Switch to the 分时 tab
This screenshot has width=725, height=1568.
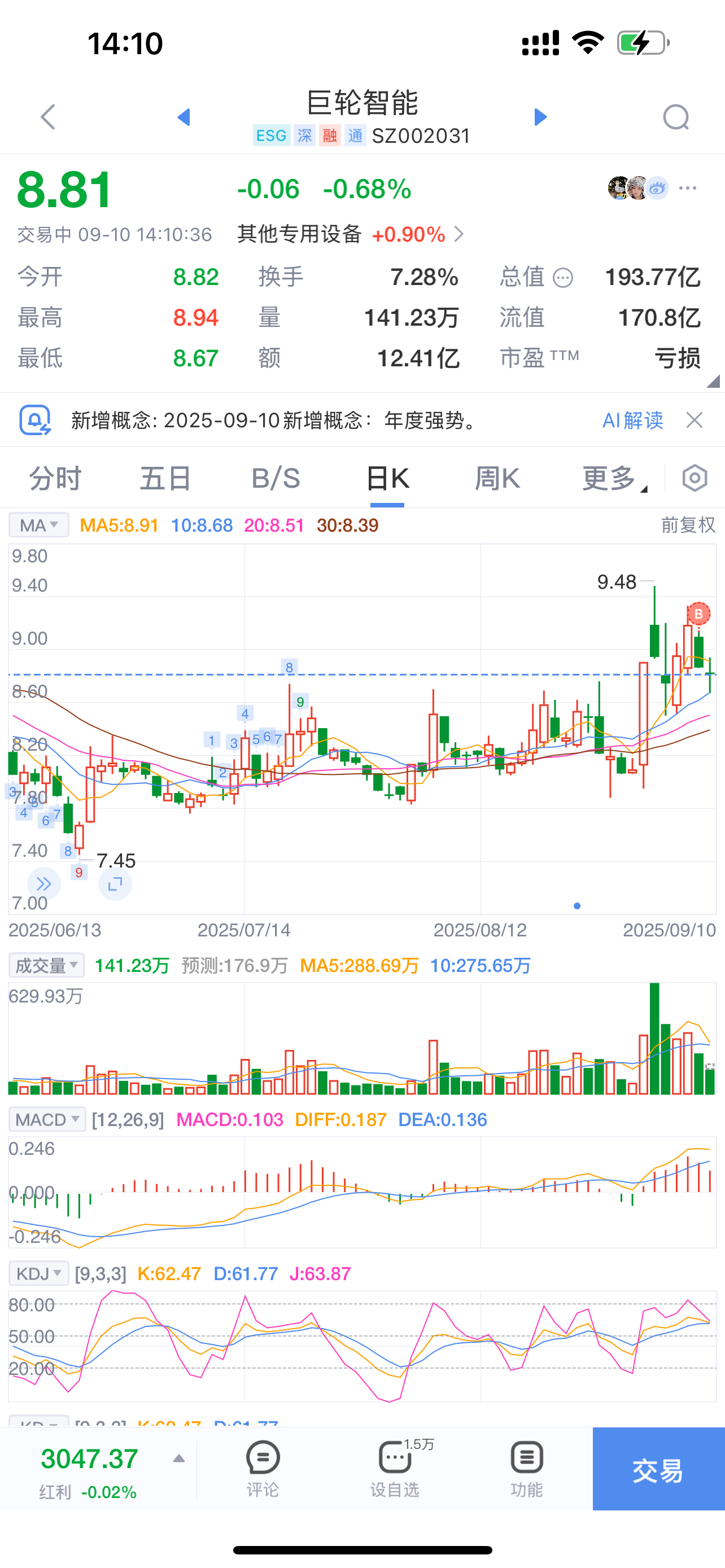click(x=55, y=479)
